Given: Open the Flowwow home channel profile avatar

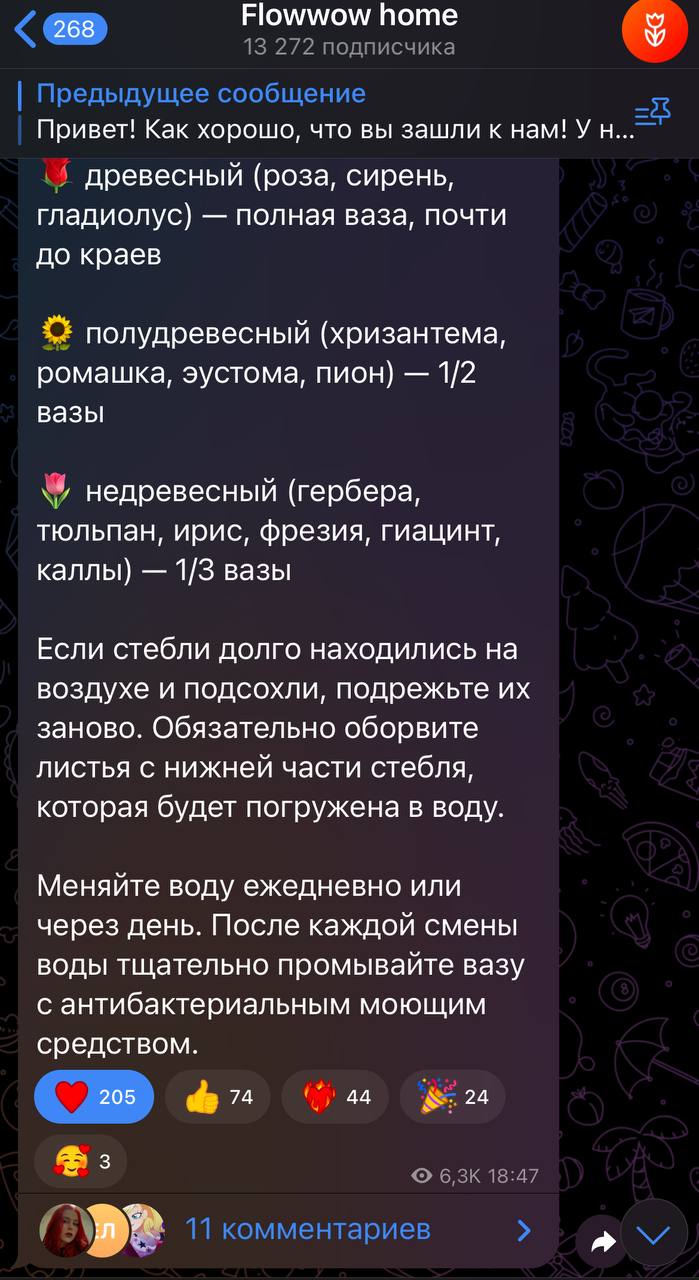Looking at the screenshot, I should [654, 31].
